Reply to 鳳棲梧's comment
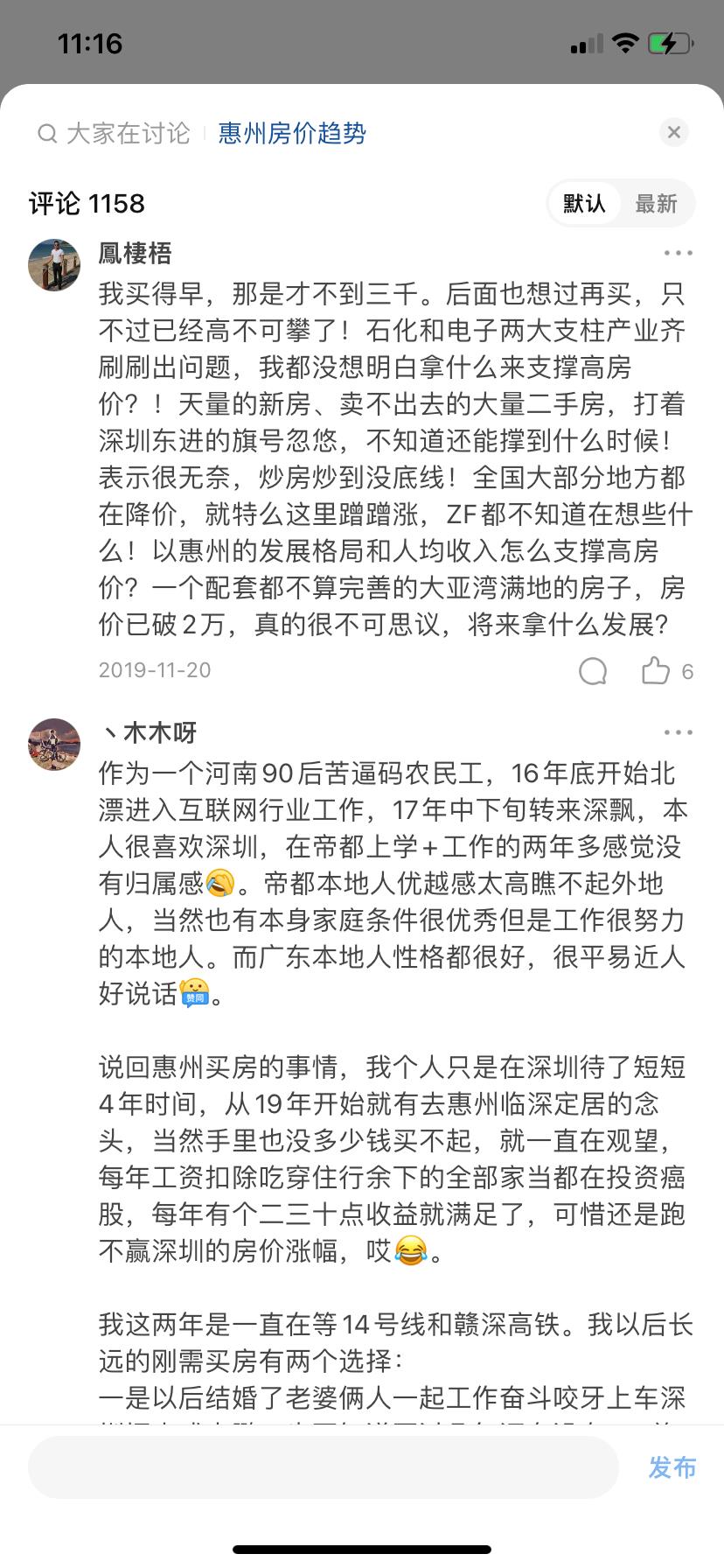Screen dimensions: 724x1568 [x=593, y=671]
